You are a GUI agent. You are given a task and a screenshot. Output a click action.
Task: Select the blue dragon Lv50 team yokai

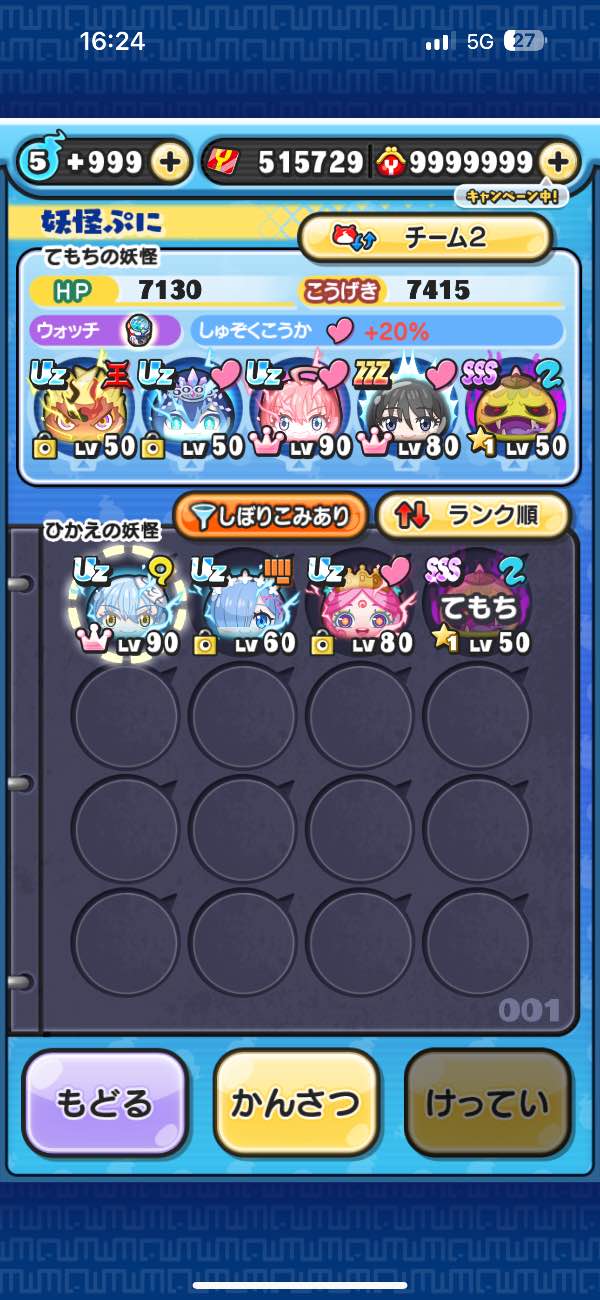click(x=192, y=410)
